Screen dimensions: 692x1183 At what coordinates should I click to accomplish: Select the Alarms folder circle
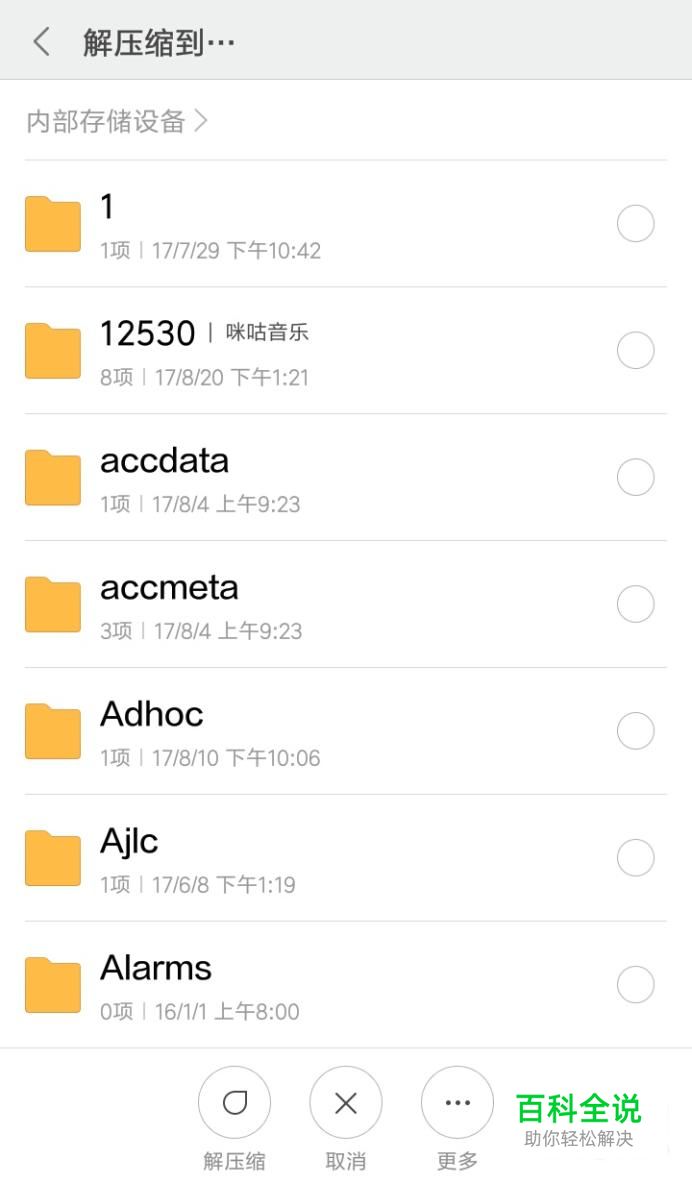coord(635,984)
